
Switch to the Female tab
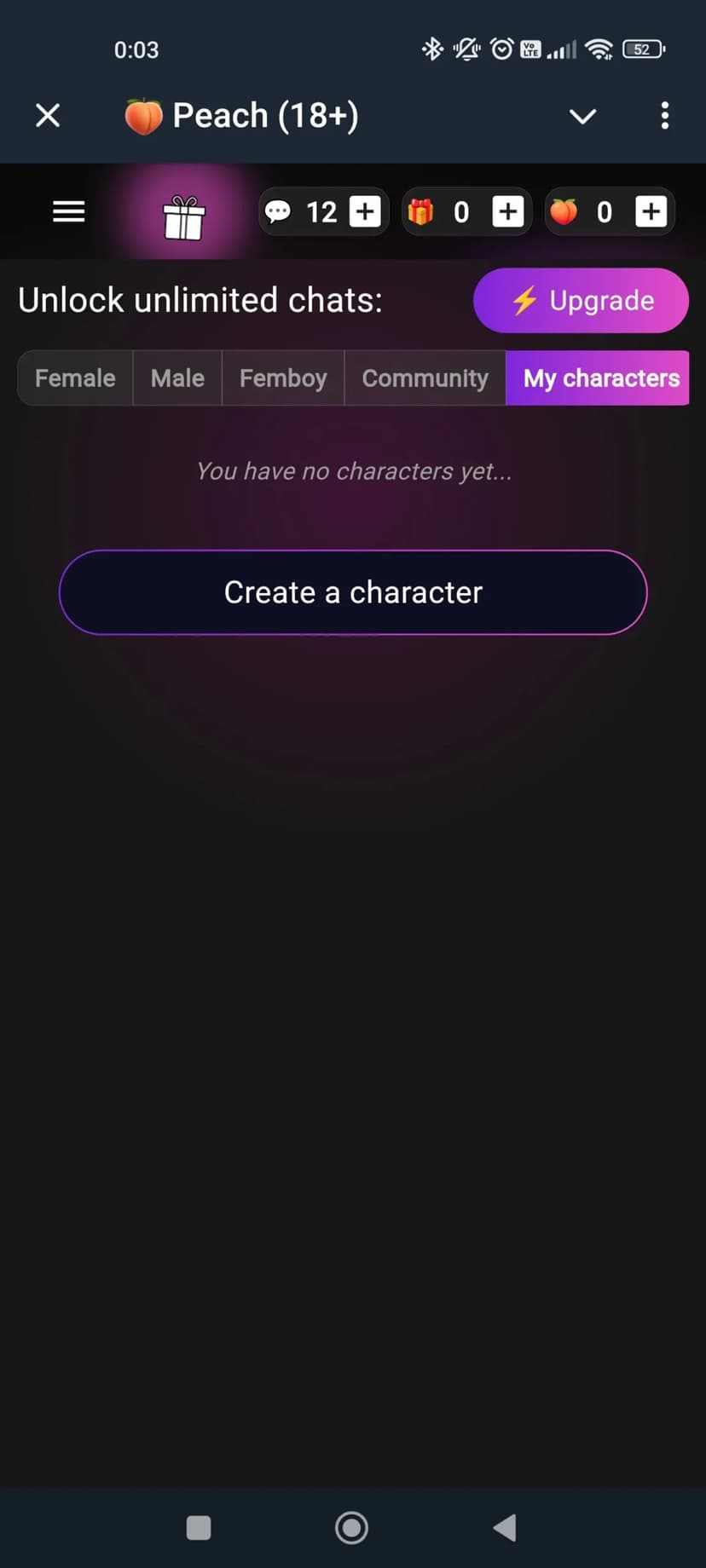75,378
